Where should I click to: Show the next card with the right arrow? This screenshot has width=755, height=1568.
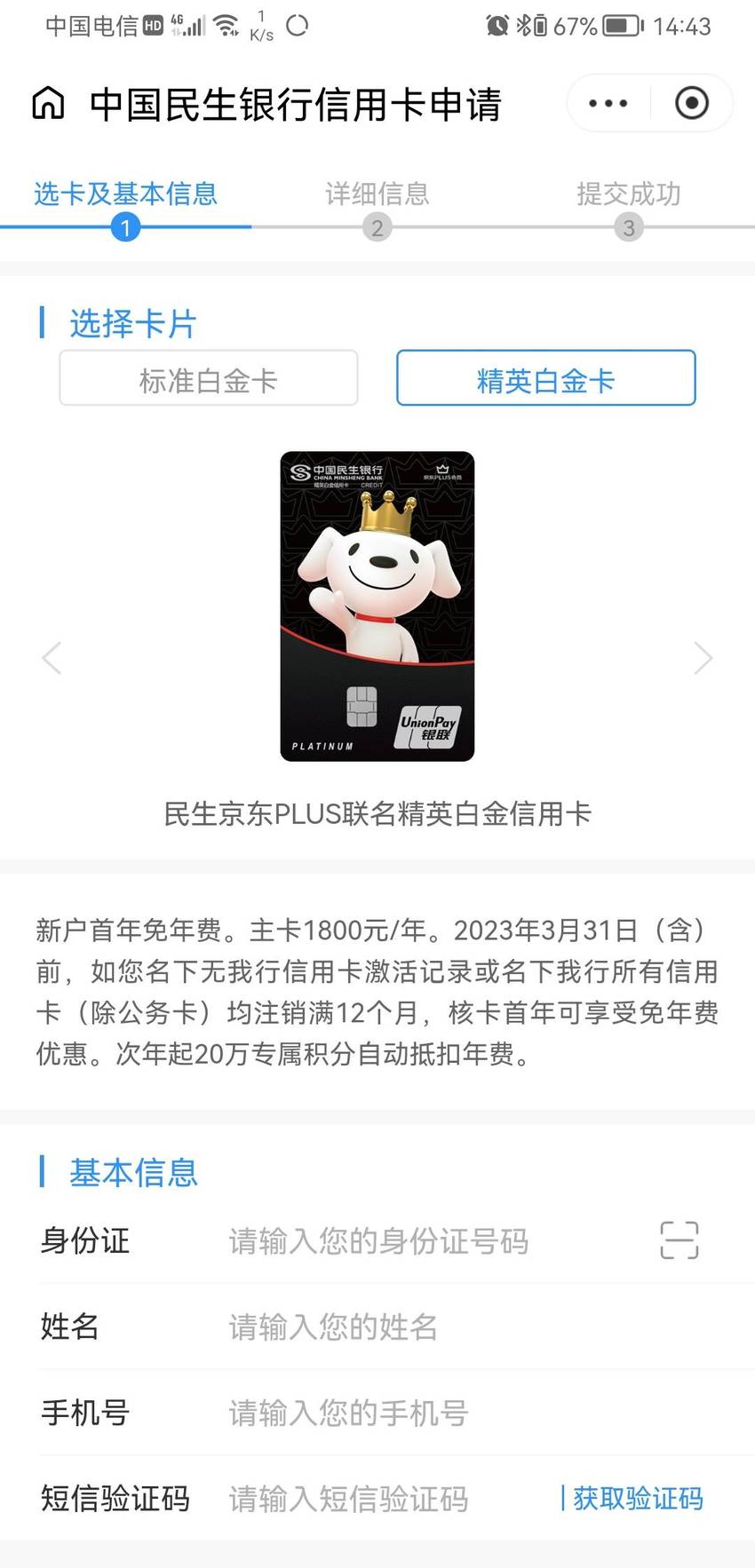(703, 658)
